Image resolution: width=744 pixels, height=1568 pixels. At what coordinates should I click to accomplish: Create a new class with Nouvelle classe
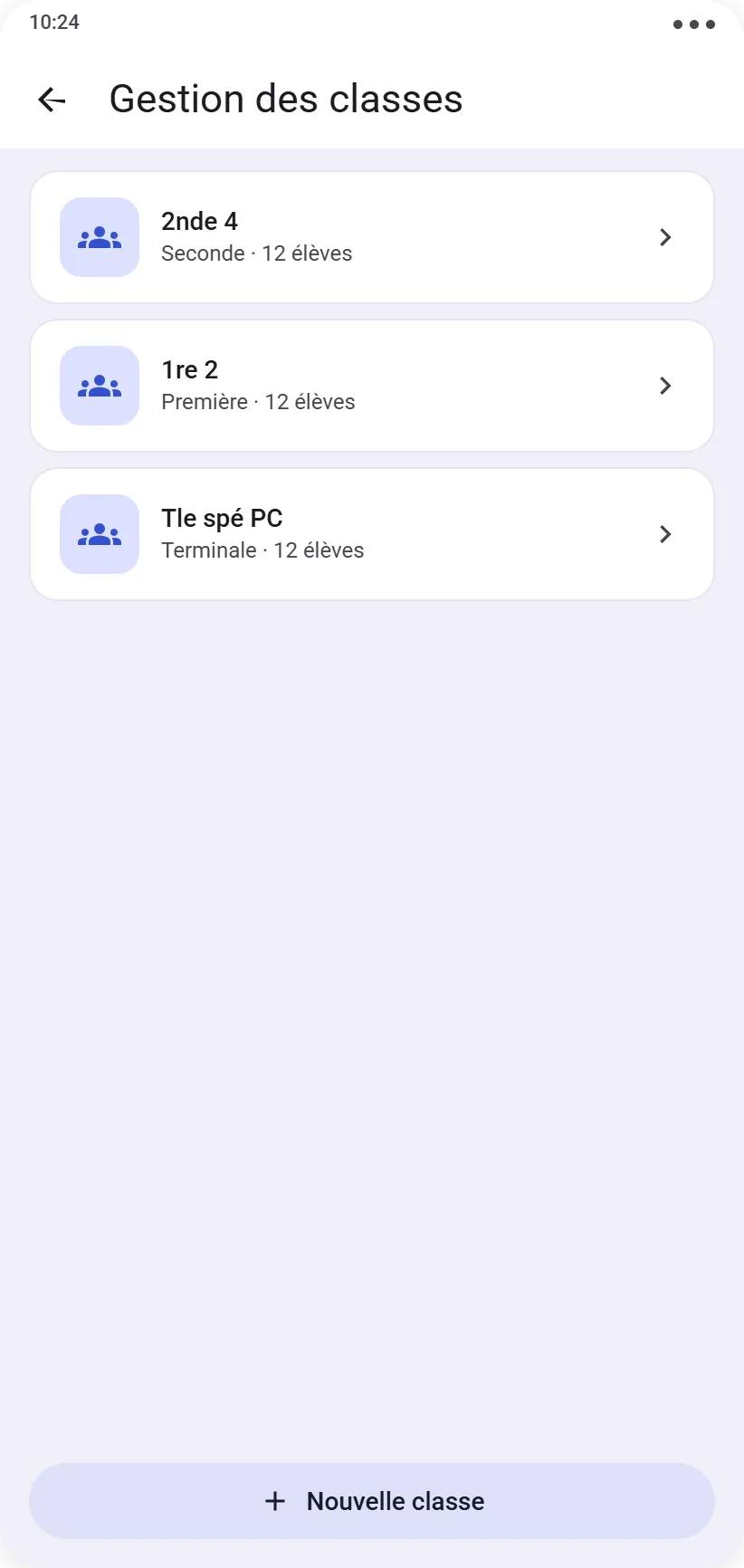(x=372, y=1501)
